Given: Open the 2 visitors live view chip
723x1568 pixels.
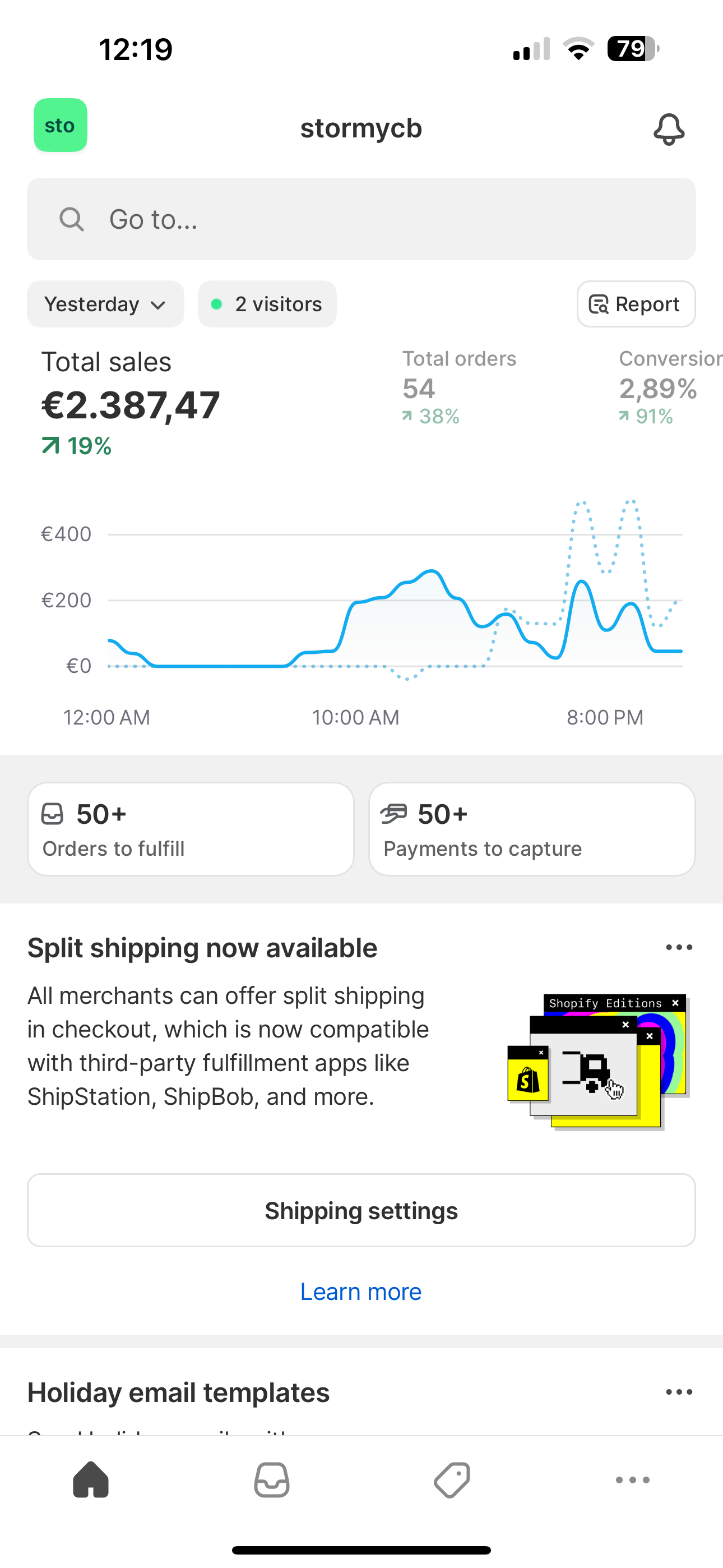Looking at the screenshot, I should (267, 304).
